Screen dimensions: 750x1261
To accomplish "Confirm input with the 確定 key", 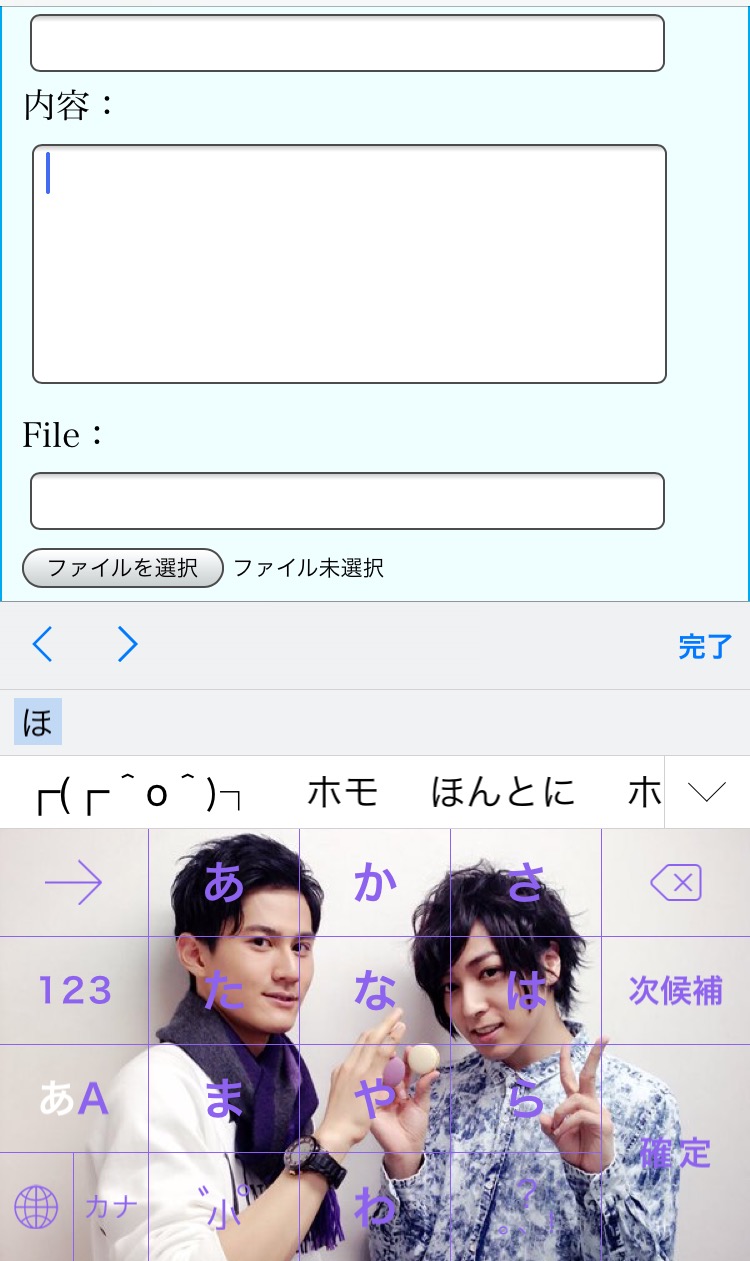I will (x=676, y=1153).
